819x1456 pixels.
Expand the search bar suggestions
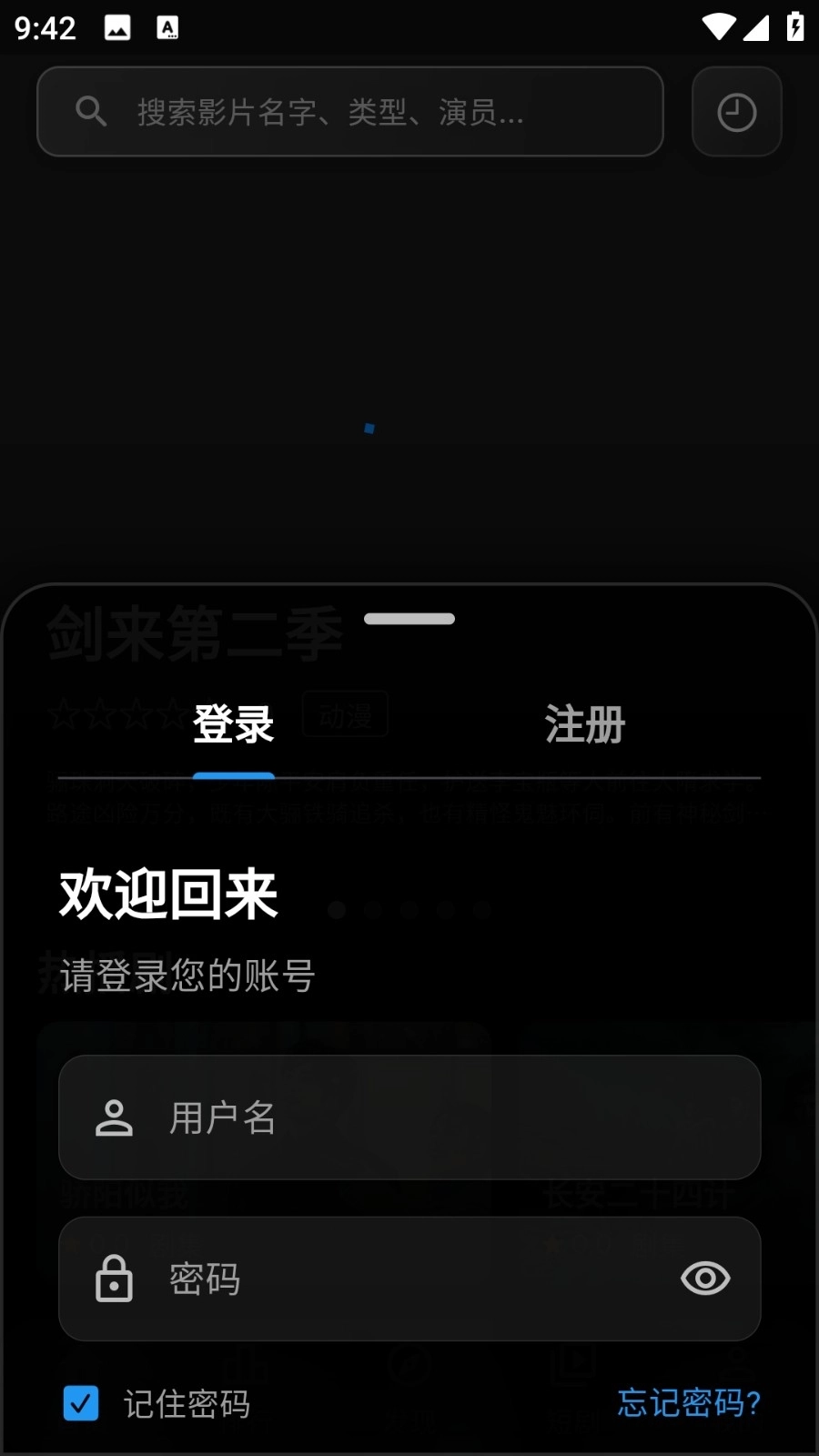point(350,112)
